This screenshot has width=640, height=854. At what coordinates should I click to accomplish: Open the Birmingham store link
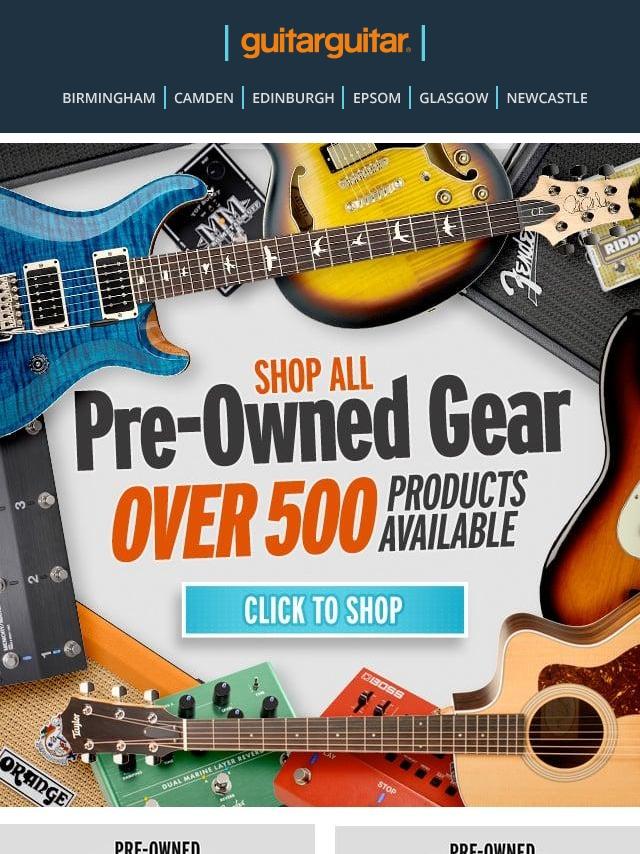click(109, 98)
